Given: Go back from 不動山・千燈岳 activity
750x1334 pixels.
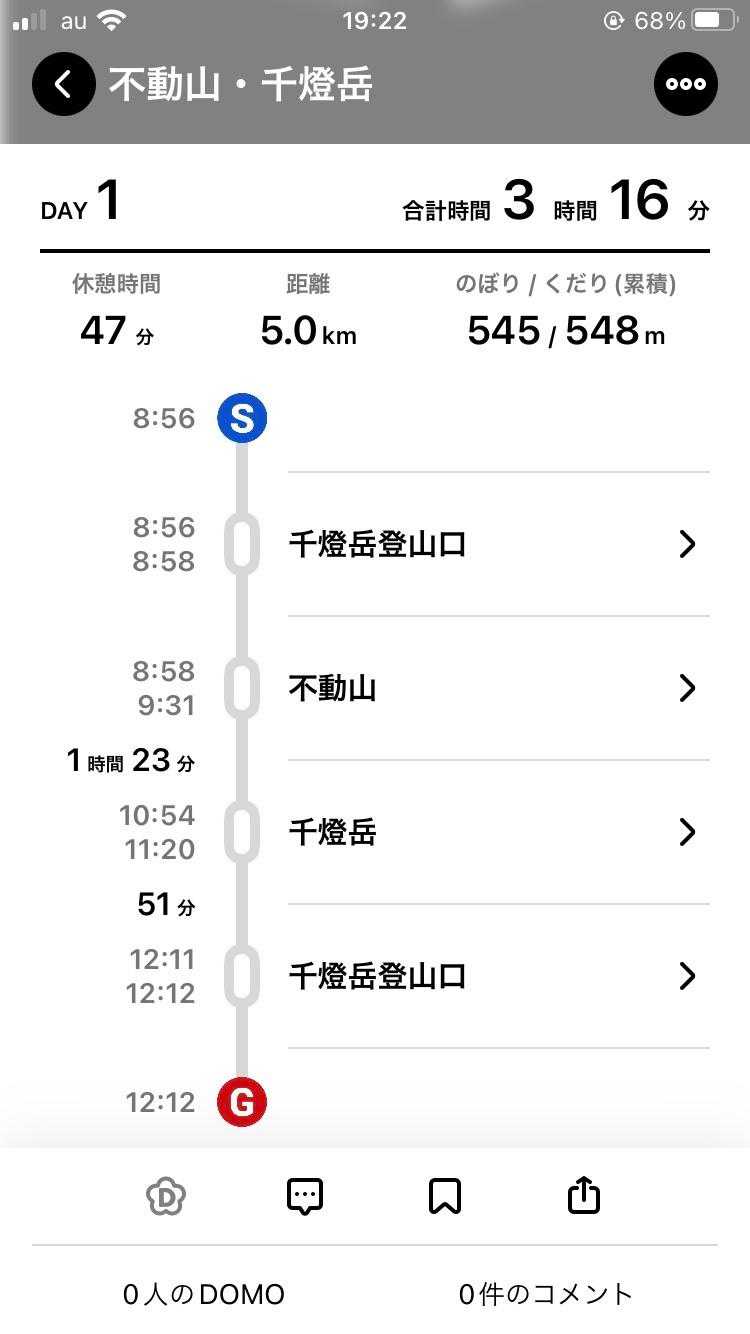Looking at the screenshot, I should 63,84.
